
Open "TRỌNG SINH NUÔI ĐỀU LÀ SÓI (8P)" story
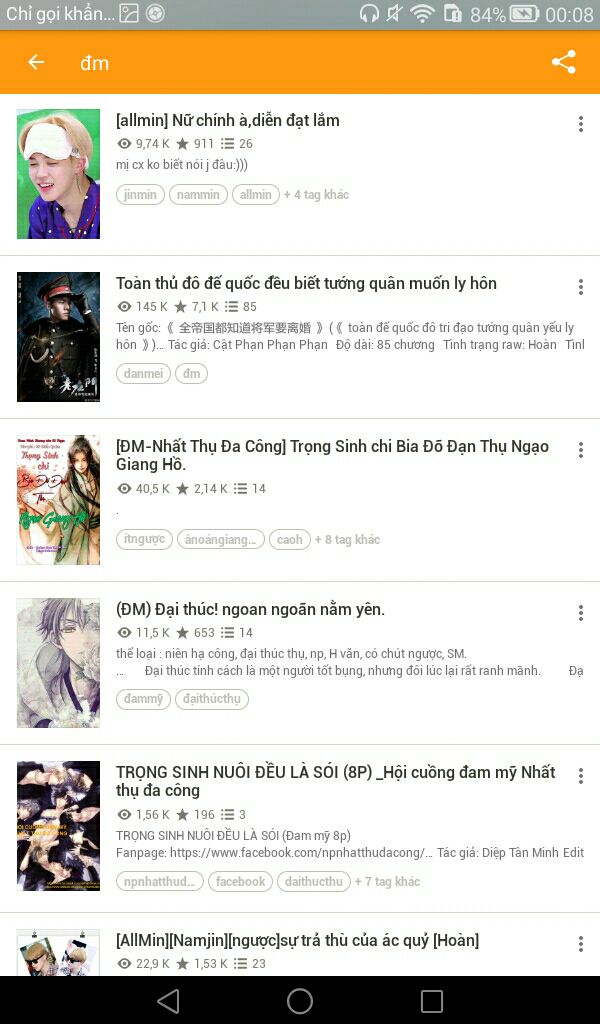(336, 781)
